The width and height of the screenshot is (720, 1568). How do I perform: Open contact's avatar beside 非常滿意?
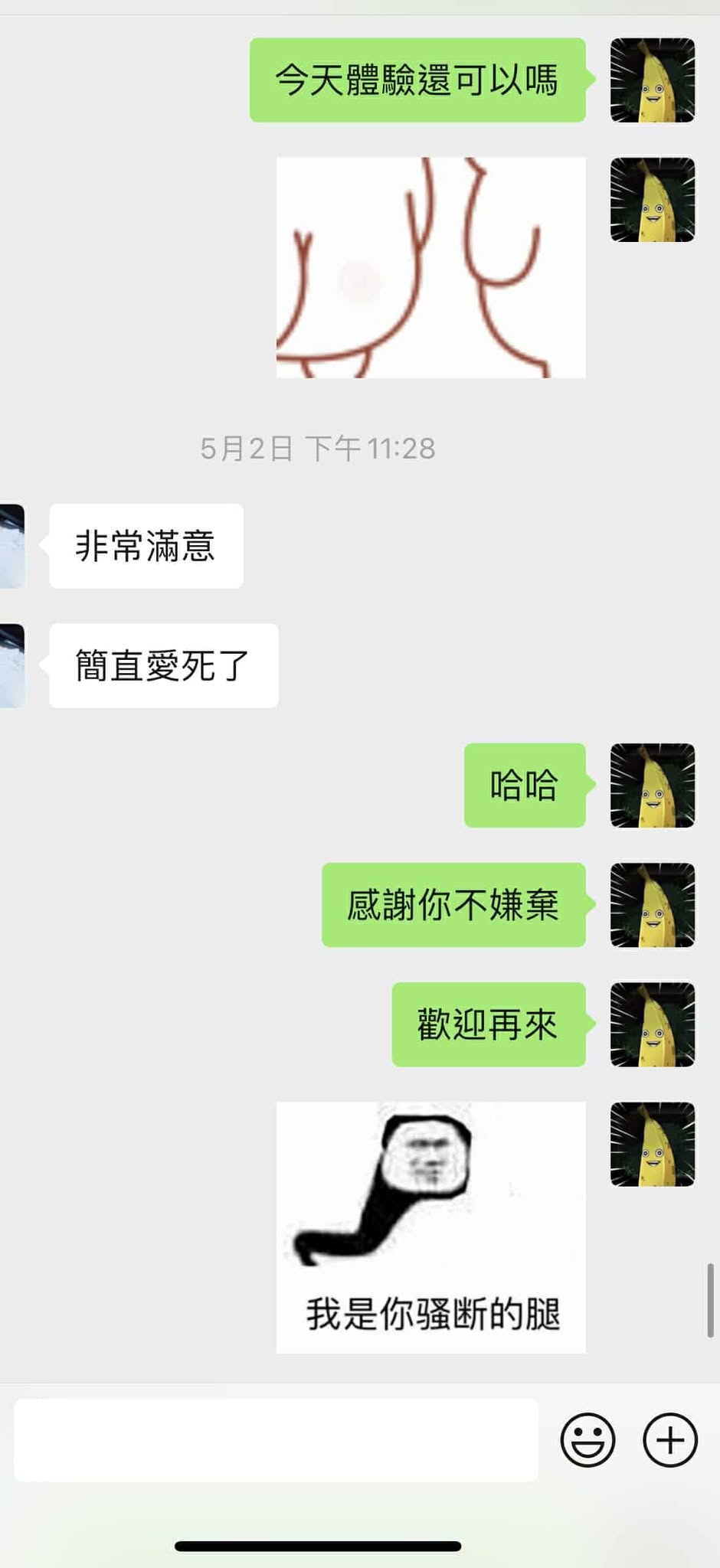coord(12,546)
